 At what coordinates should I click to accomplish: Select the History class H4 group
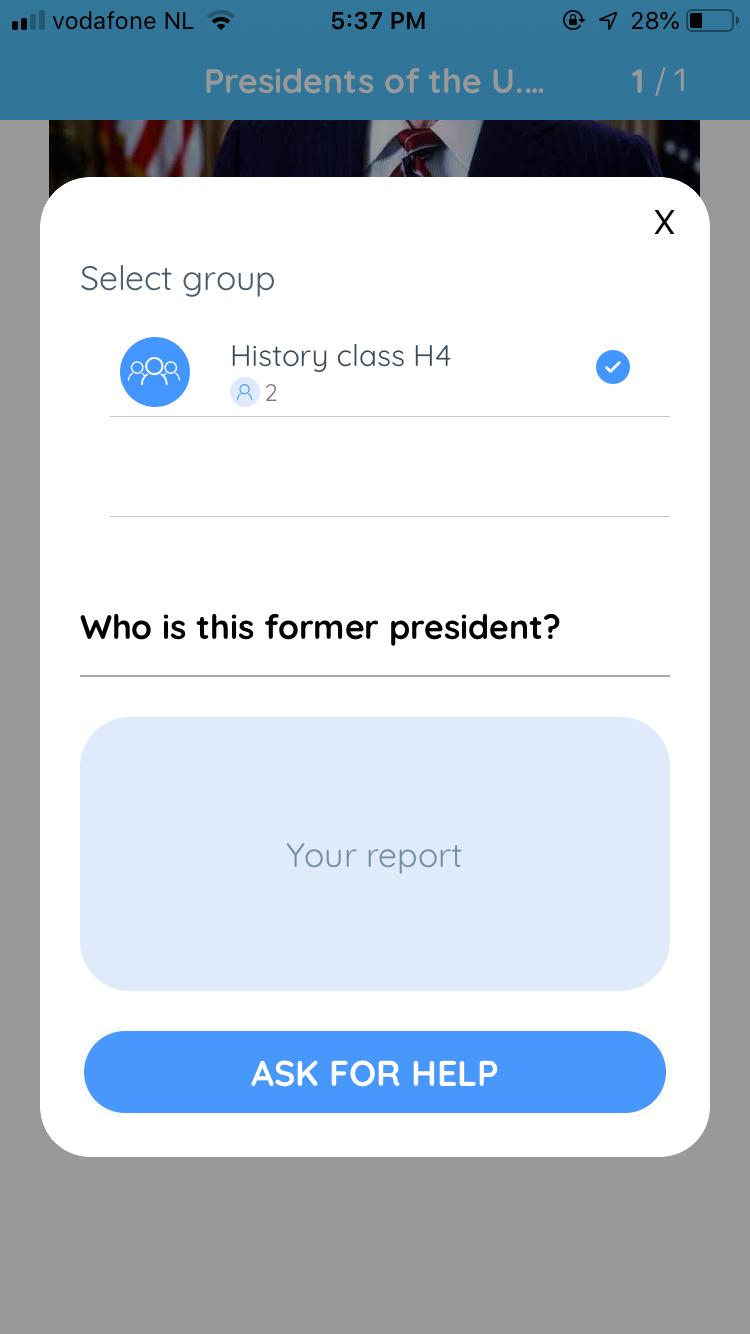[390, 371]
